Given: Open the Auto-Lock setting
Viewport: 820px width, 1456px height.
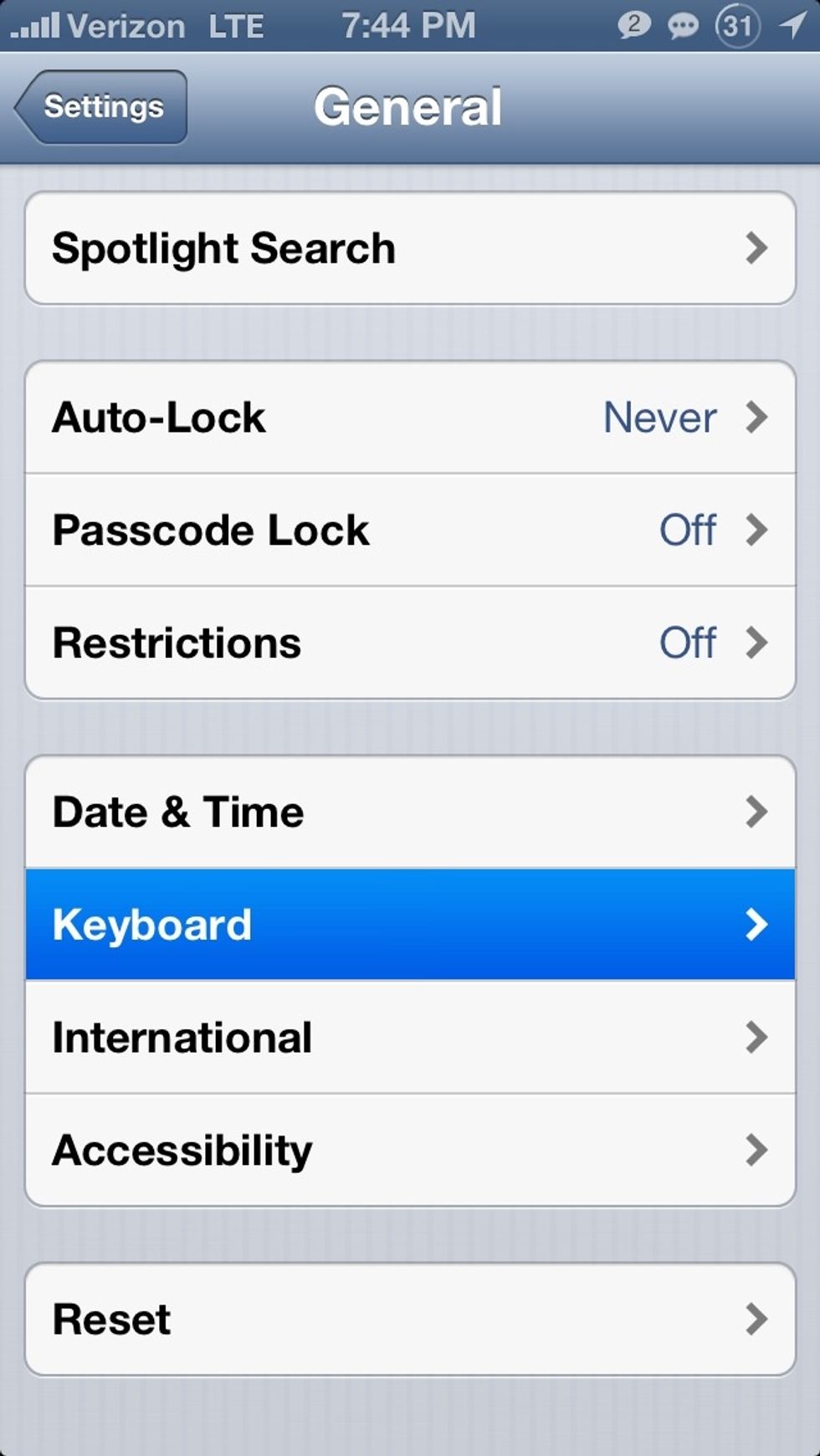Looking at the screenshot, I should tap(410, 418).
